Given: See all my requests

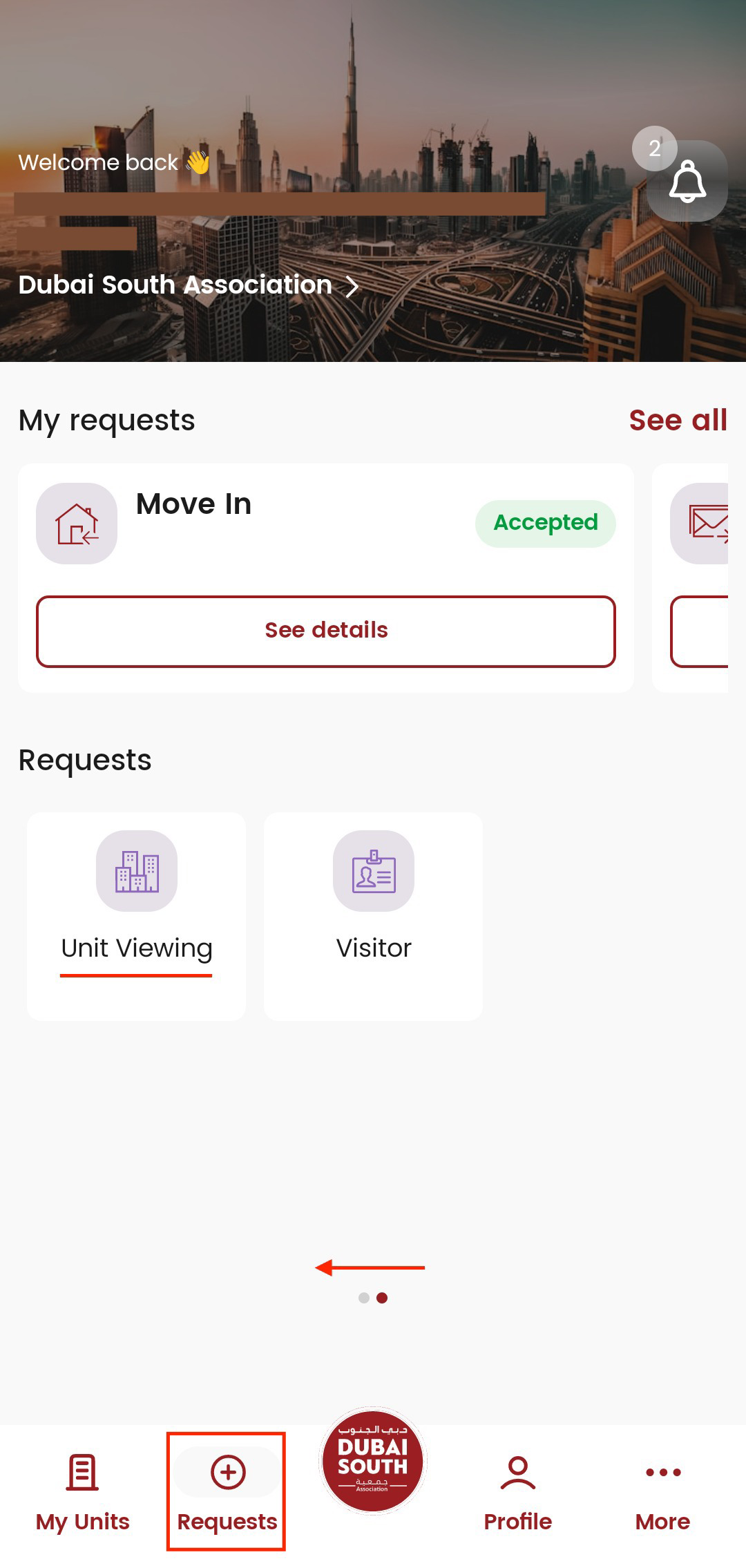Looking at the screenshot, I should 677,421.
